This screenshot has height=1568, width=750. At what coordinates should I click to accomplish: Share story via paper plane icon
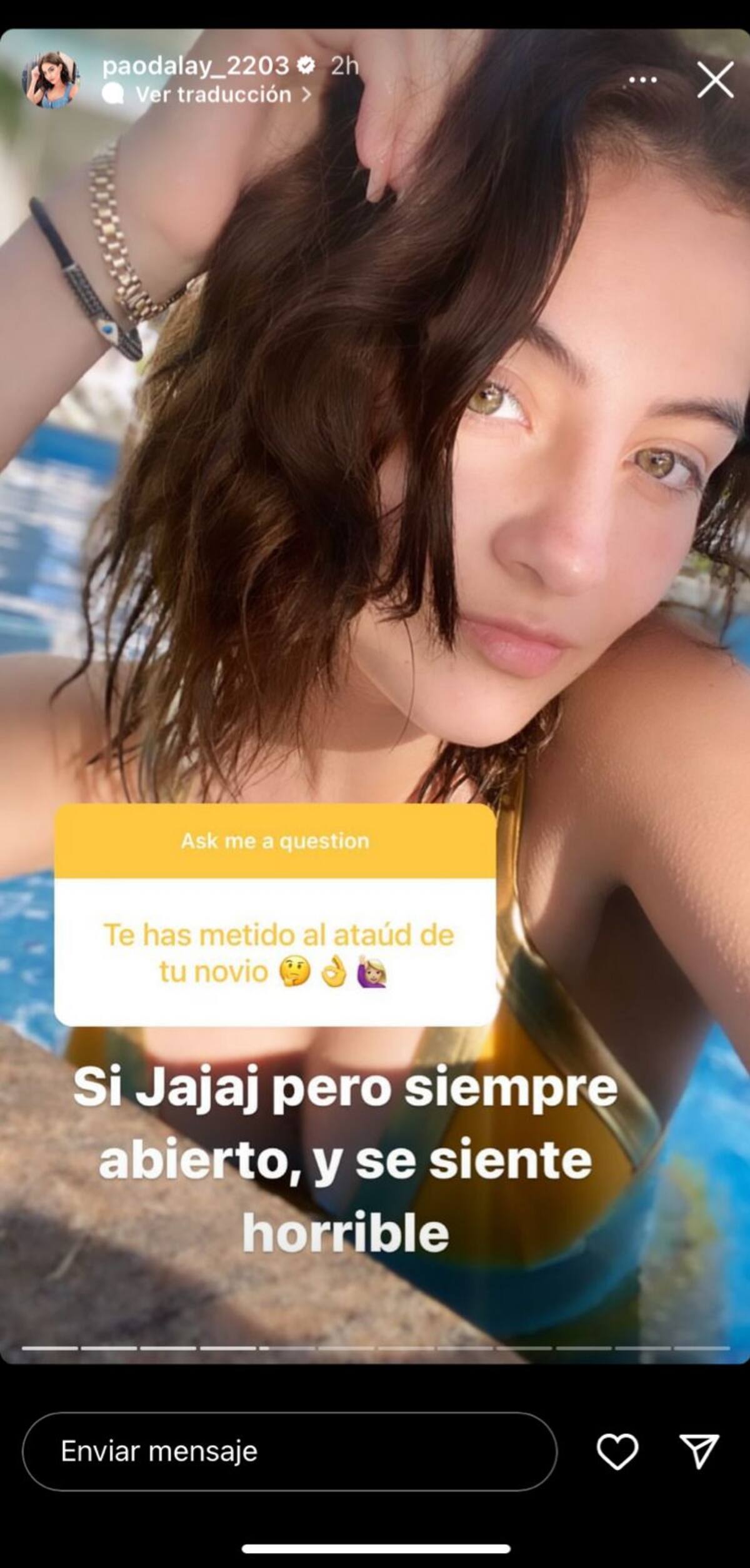[699, 1451]
